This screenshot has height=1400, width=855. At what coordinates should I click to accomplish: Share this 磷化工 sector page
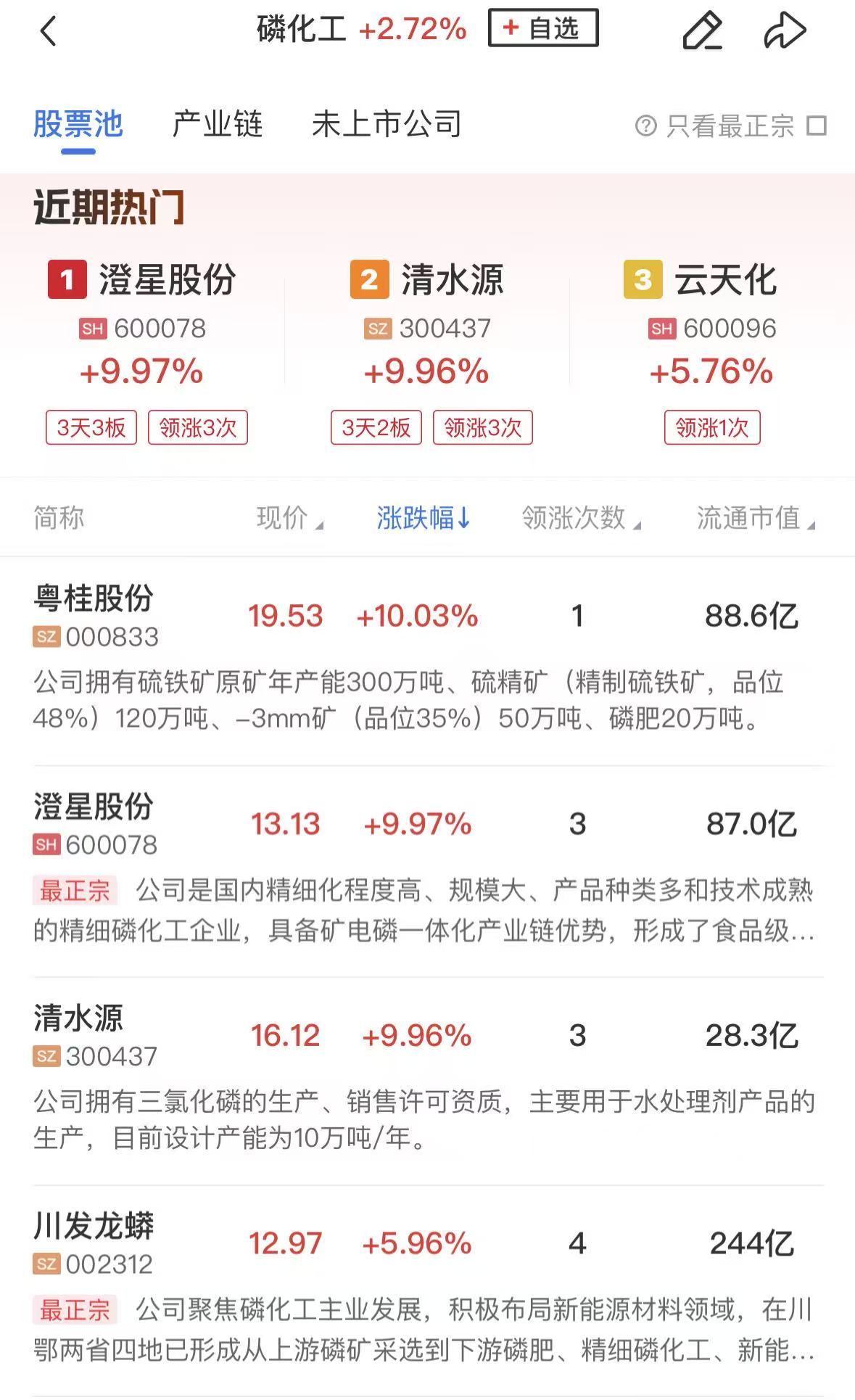(785, 31)
